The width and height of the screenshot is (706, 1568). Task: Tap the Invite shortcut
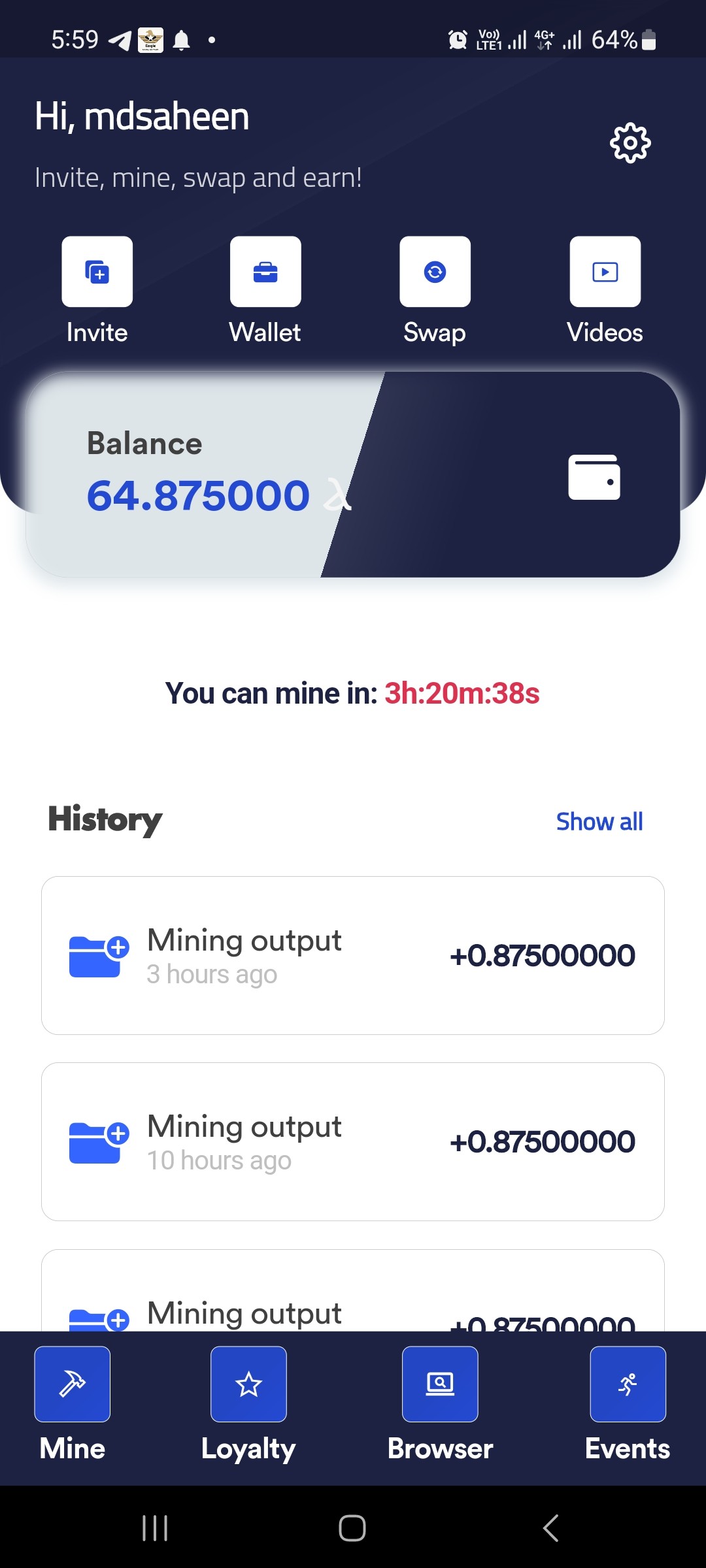click(x=97, y=272)
